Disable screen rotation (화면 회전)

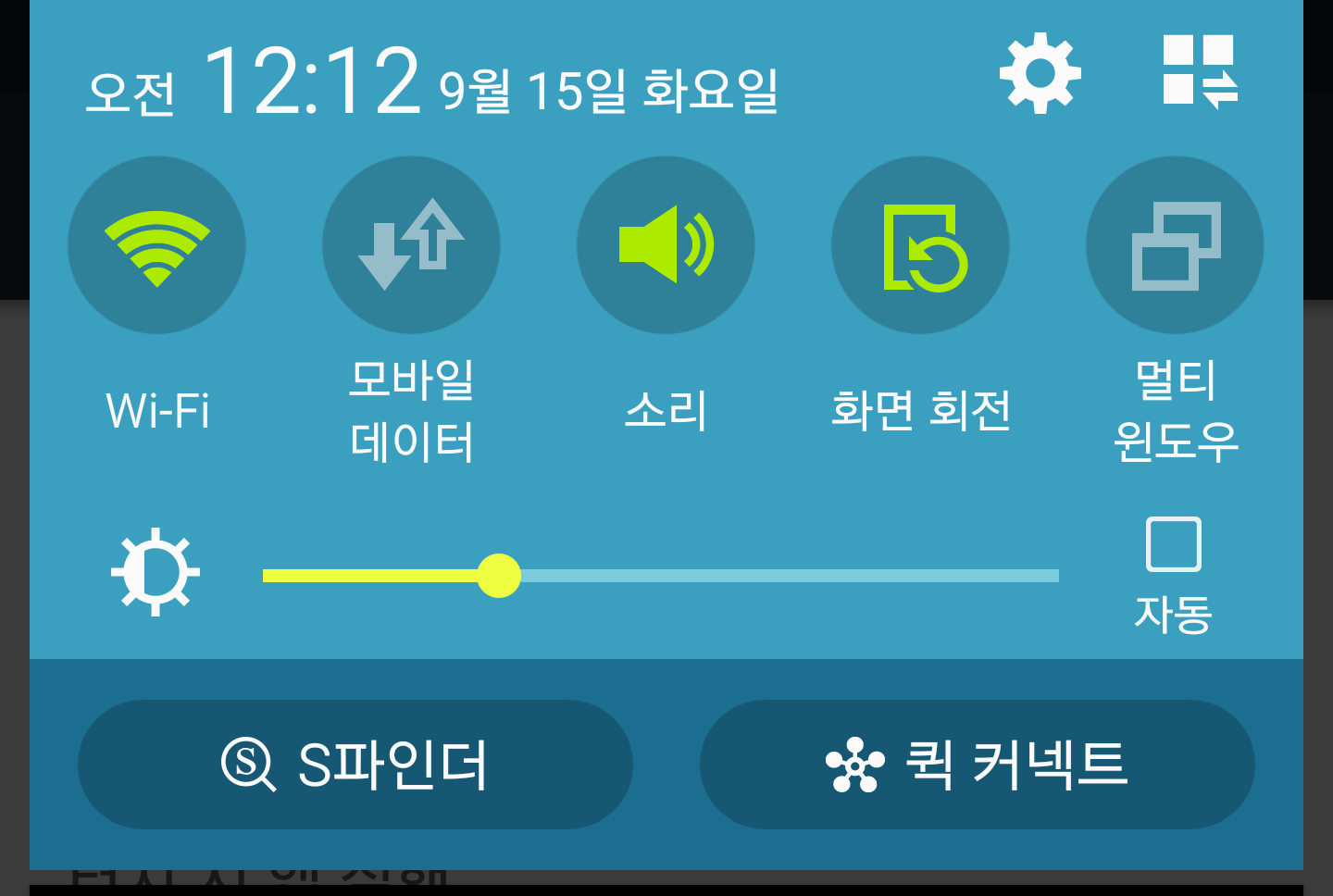(x=920, y=245)
